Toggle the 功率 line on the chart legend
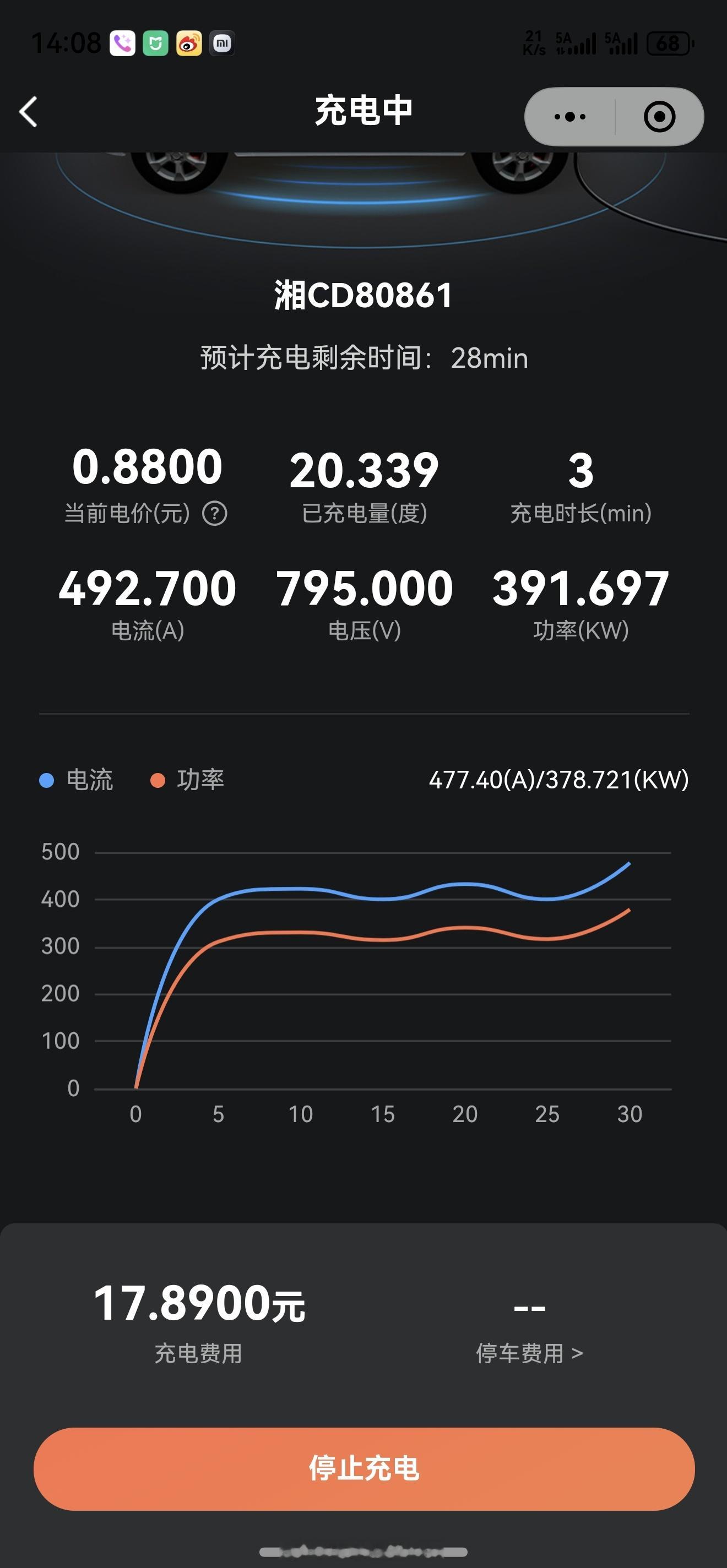This screenshot has height=1568, width=727. pos(196,780)
